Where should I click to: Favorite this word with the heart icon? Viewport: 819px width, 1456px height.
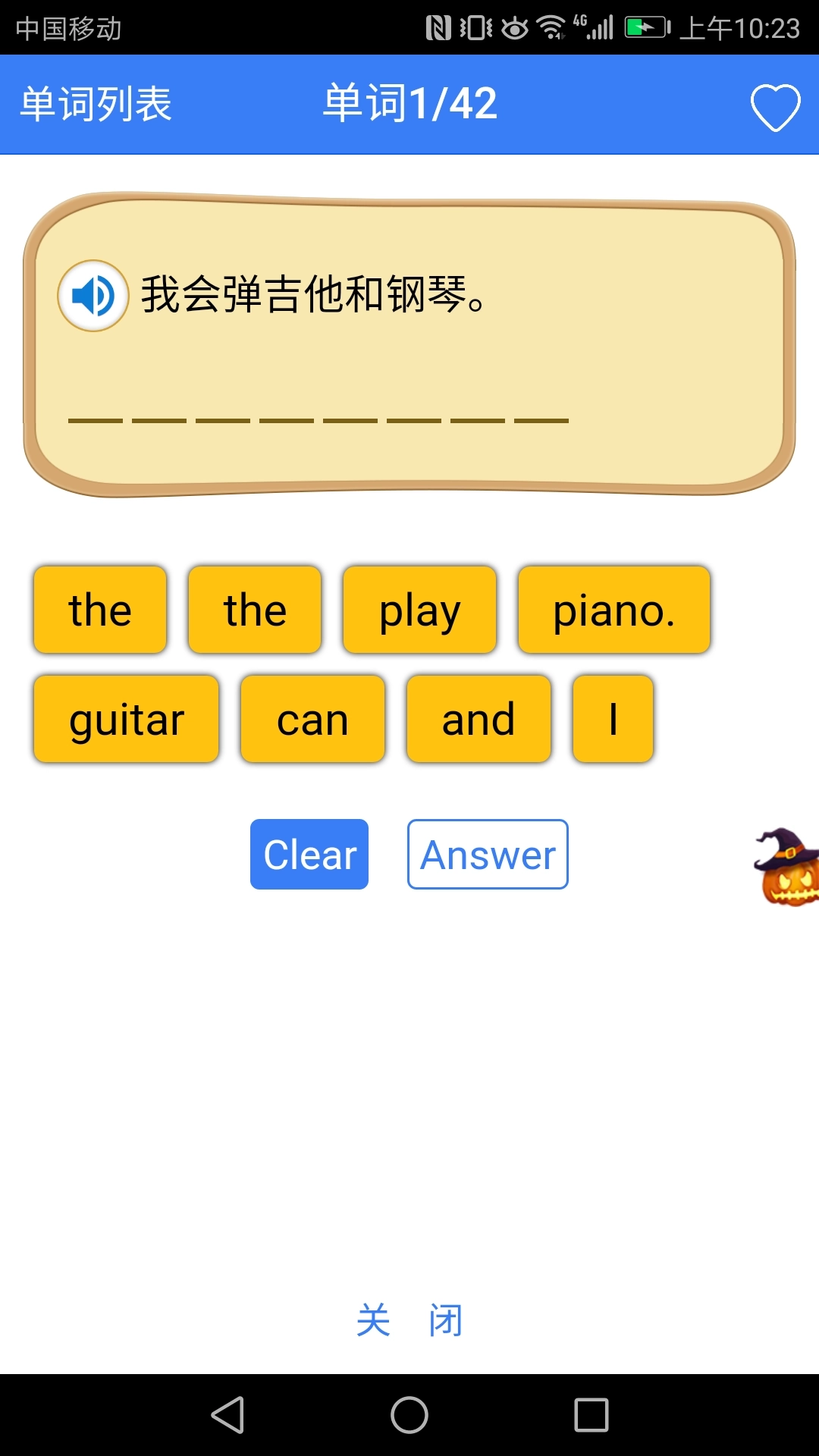(x=775, y=107)
